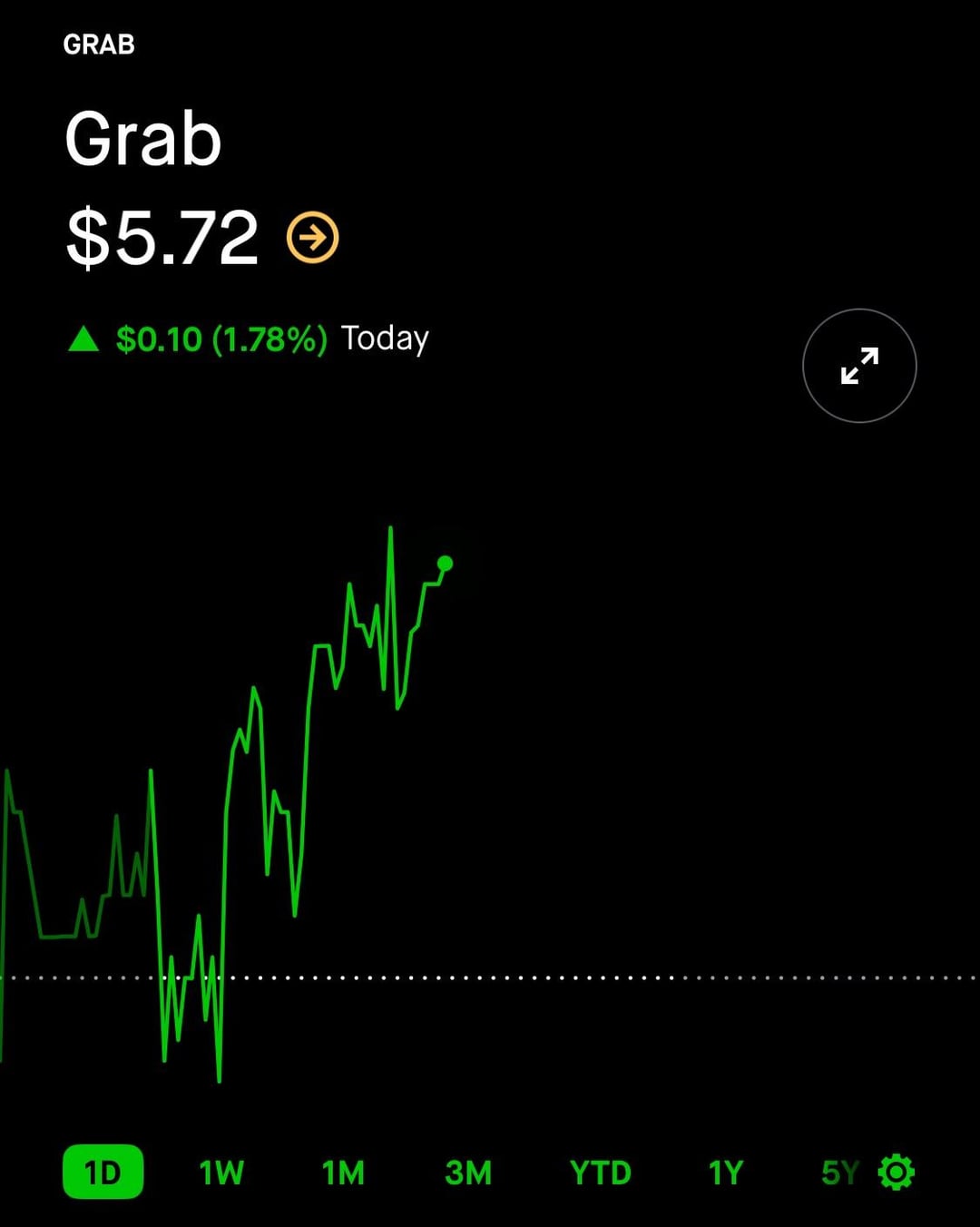Switch to the 1W chart range
The width and height of the screenshot is (980, 1227).
click(221, 1173)
